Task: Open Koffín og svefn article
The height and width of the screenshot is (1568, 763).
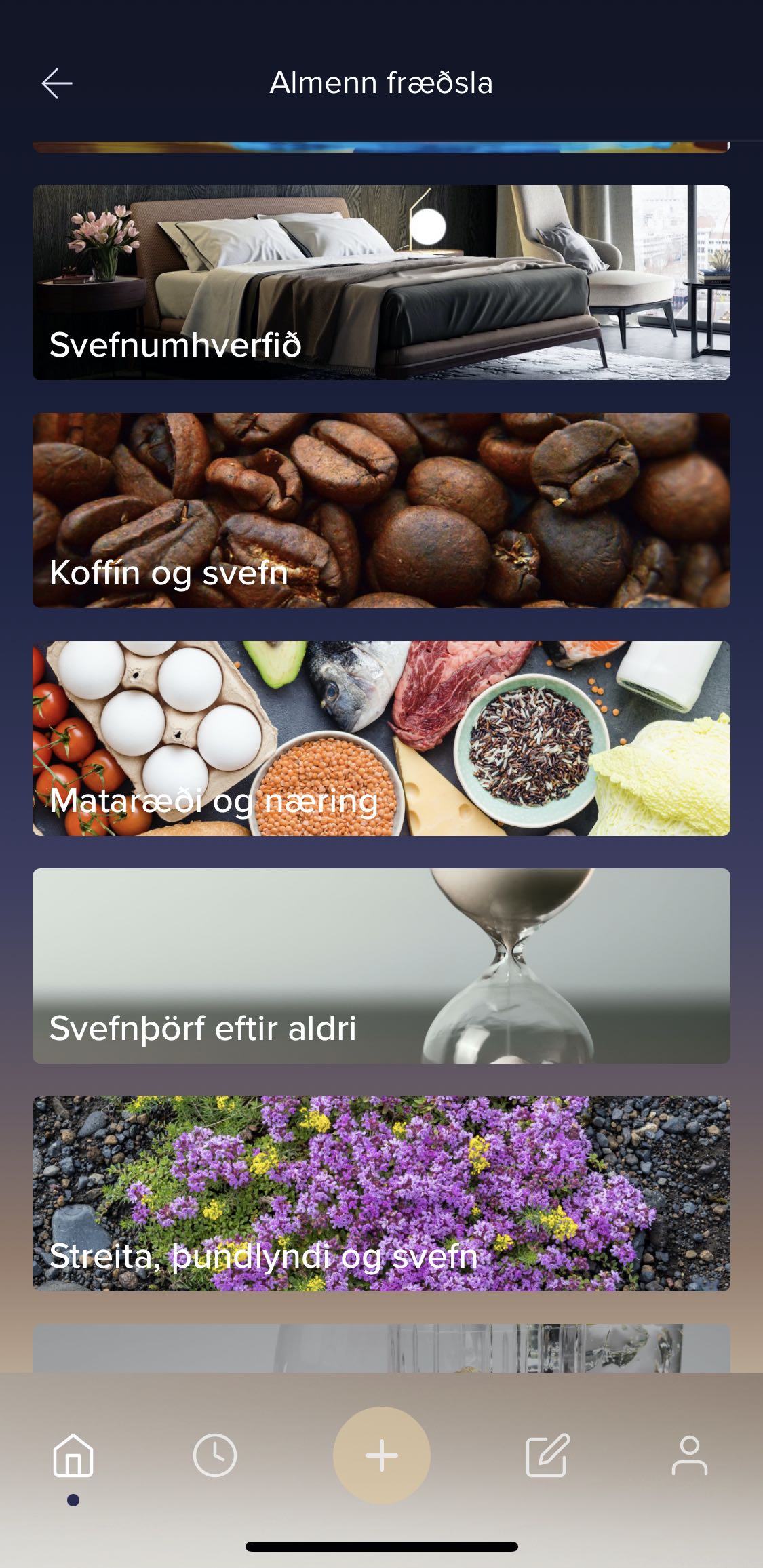Action: click(x=381, y=510)
